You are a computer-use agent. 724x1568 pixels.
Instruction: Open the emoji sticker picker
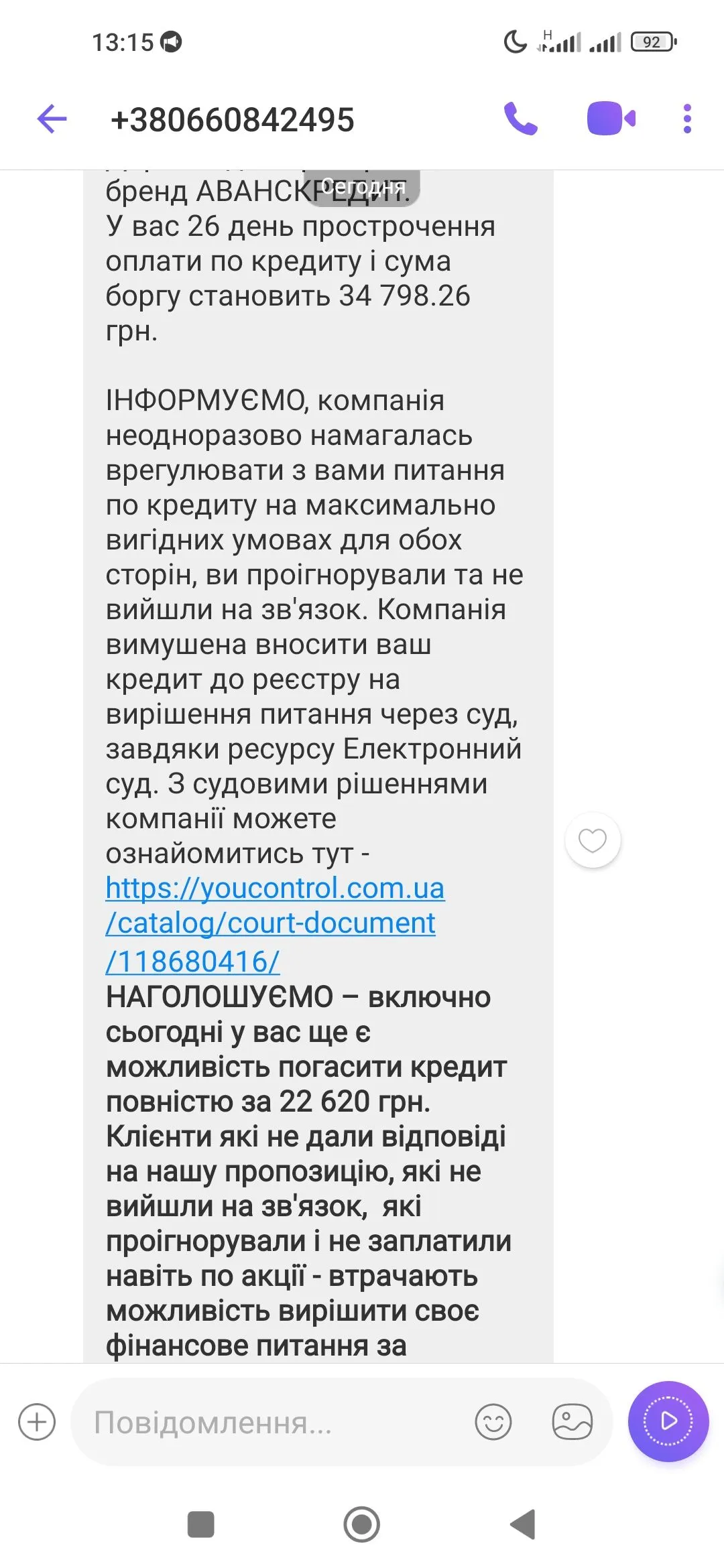(493, 1422)
